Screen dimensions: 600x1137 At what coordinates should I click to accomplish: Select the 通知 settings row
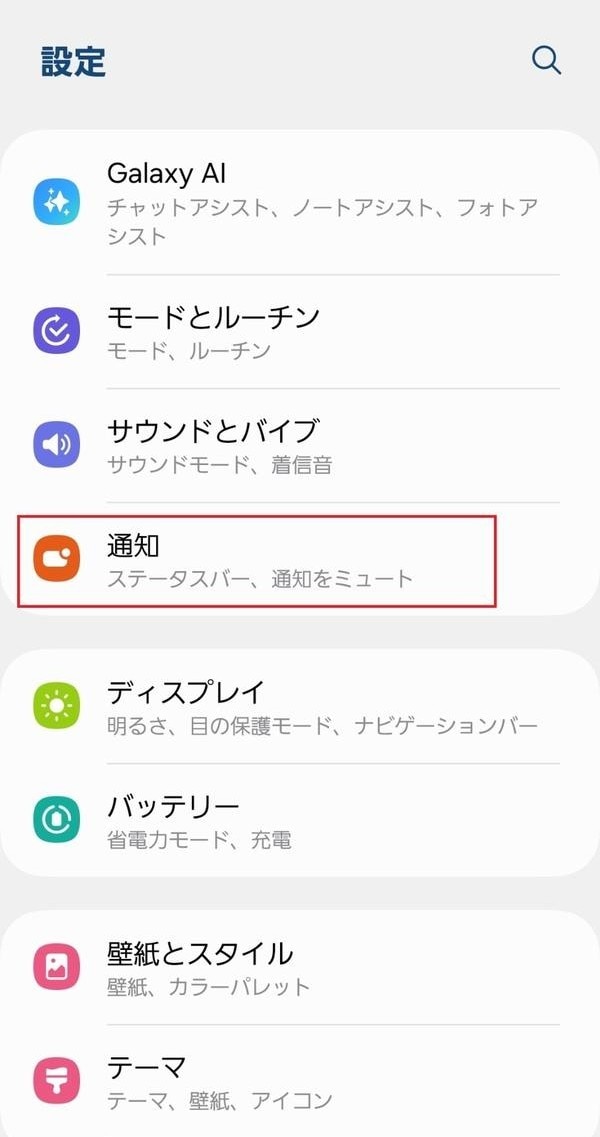click(258, 560)
